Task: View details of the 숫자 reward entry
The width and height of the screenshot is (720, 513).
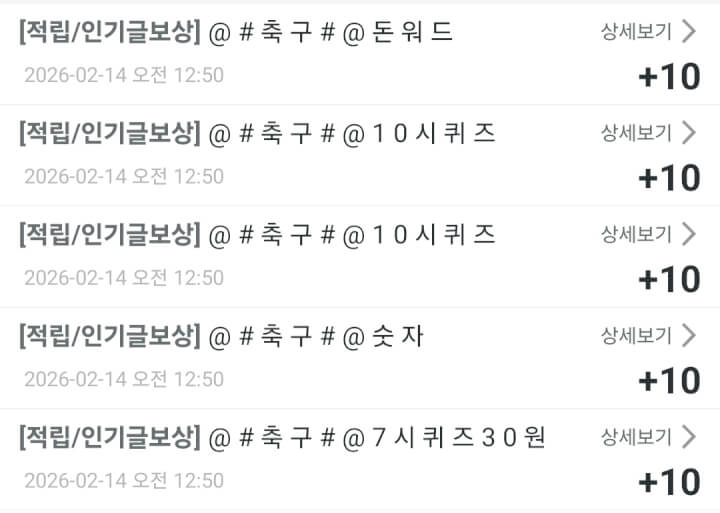Action: 647,336
